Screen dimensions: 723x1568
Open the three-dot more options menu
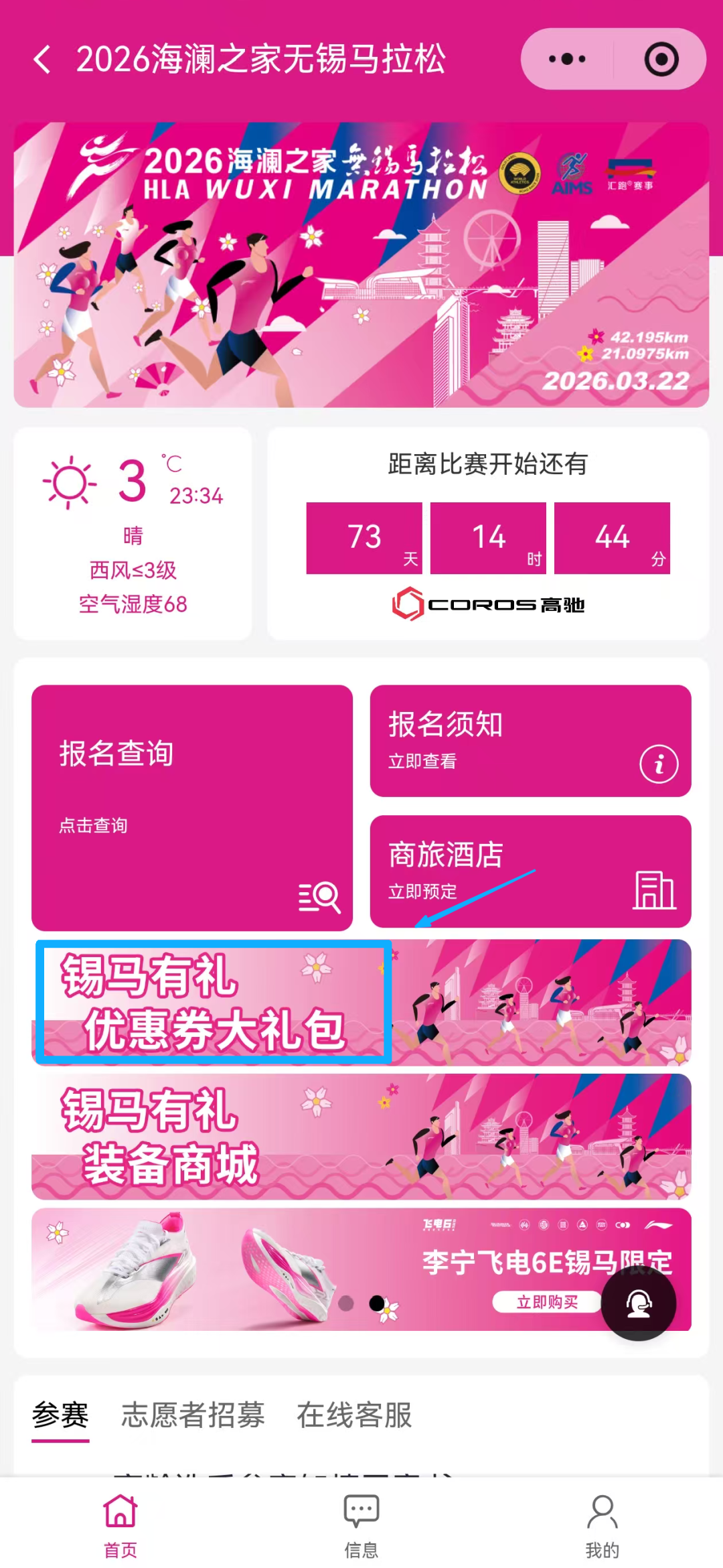point(567,60)
